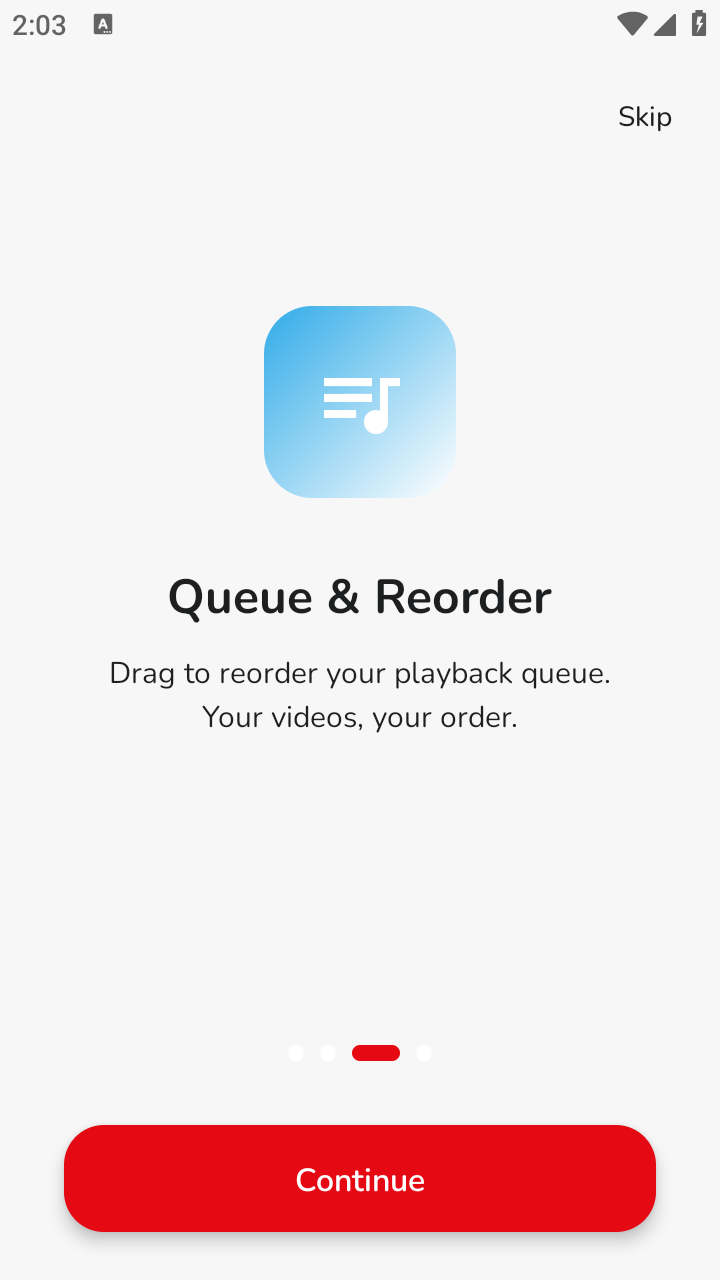Skip the onboarding intro
This screenshot has height=1280, width=720.
[x=645, y=117]
